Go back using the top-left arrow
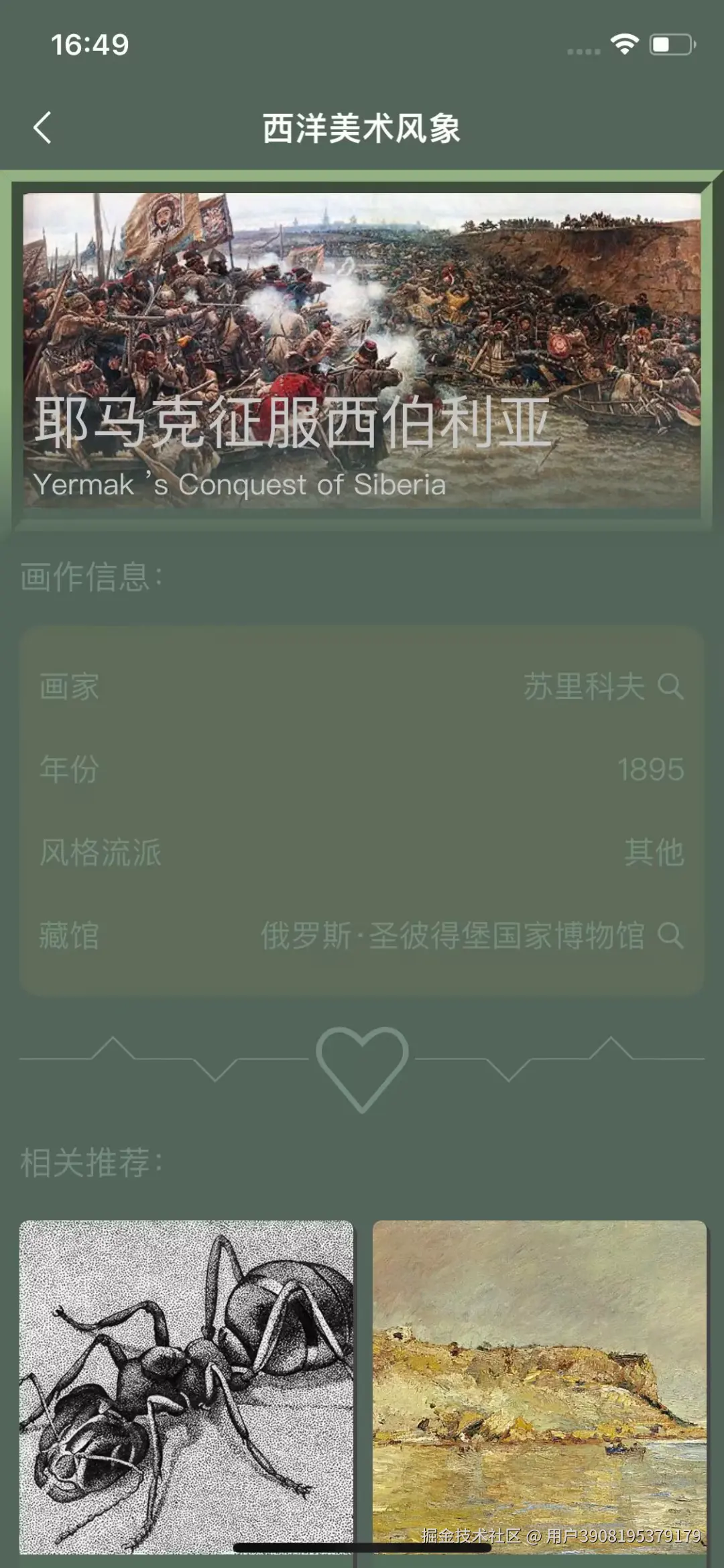724x1568 pixels. click(43, 127)
